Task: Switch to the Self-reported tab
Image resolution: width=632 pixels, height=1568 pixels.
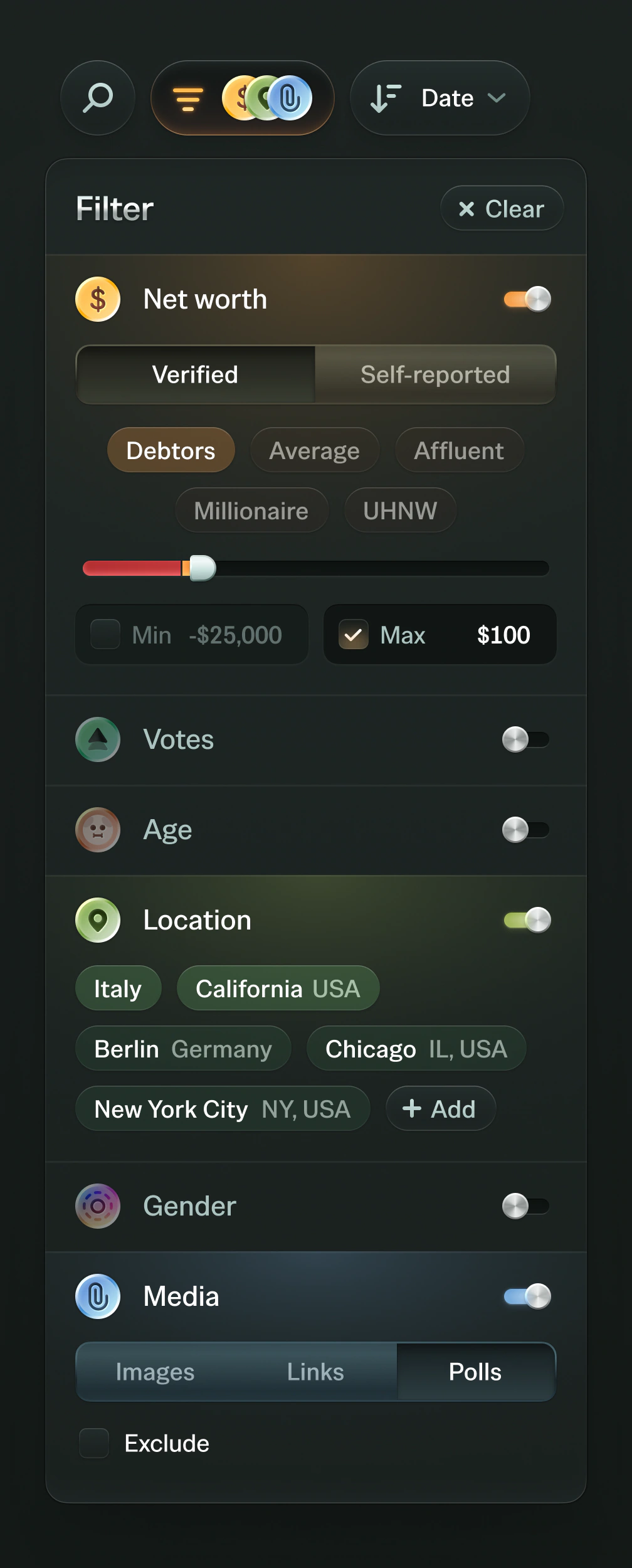Action: [435, 374]
